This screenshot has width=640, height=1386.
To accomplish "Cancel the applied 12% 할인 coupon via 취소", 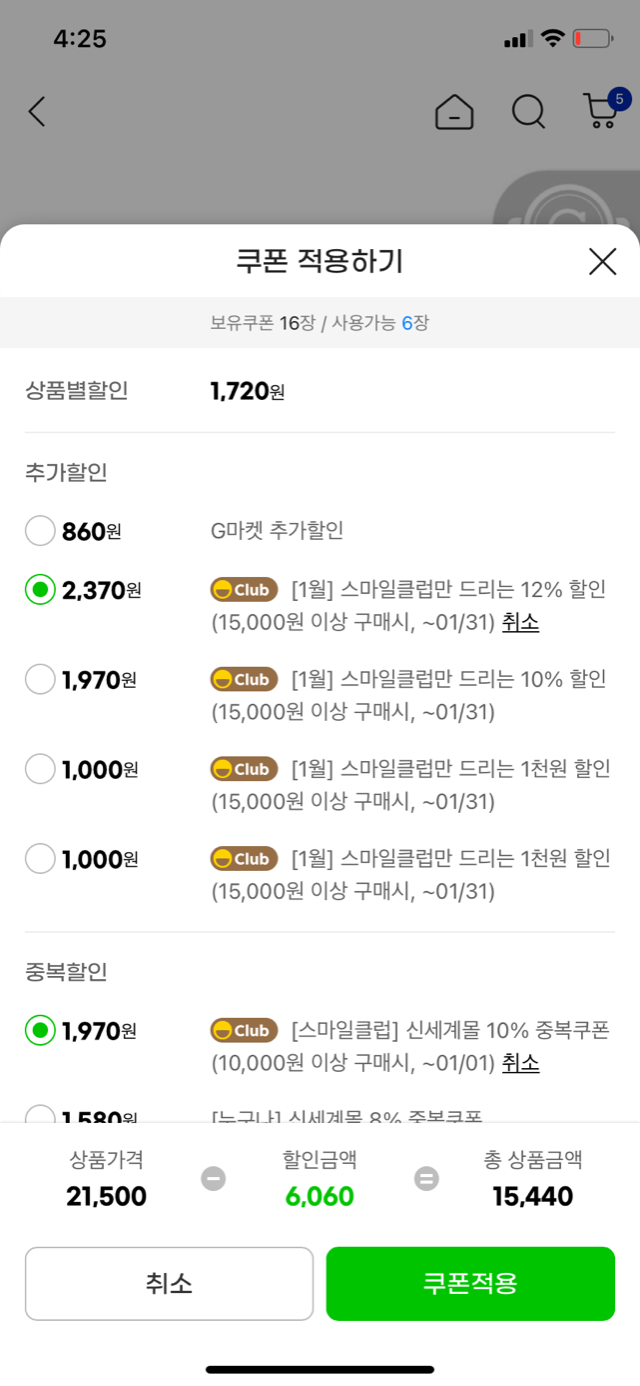I will click(520, 622).
